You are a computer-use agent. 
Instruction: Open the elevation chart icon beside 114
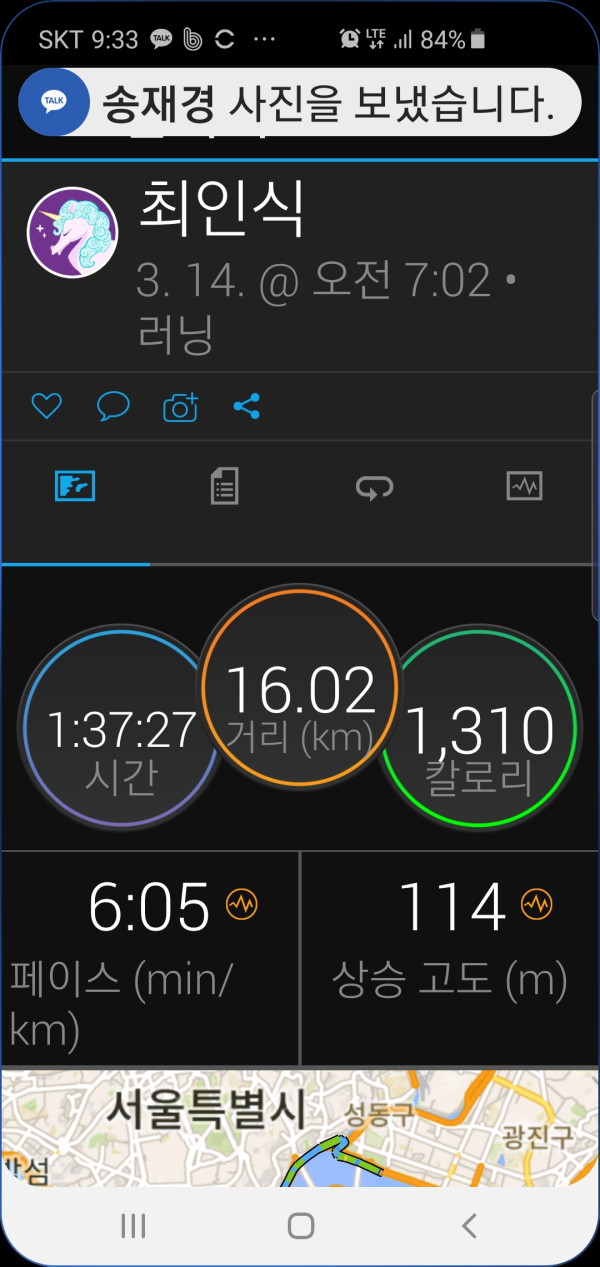point(537,905)
